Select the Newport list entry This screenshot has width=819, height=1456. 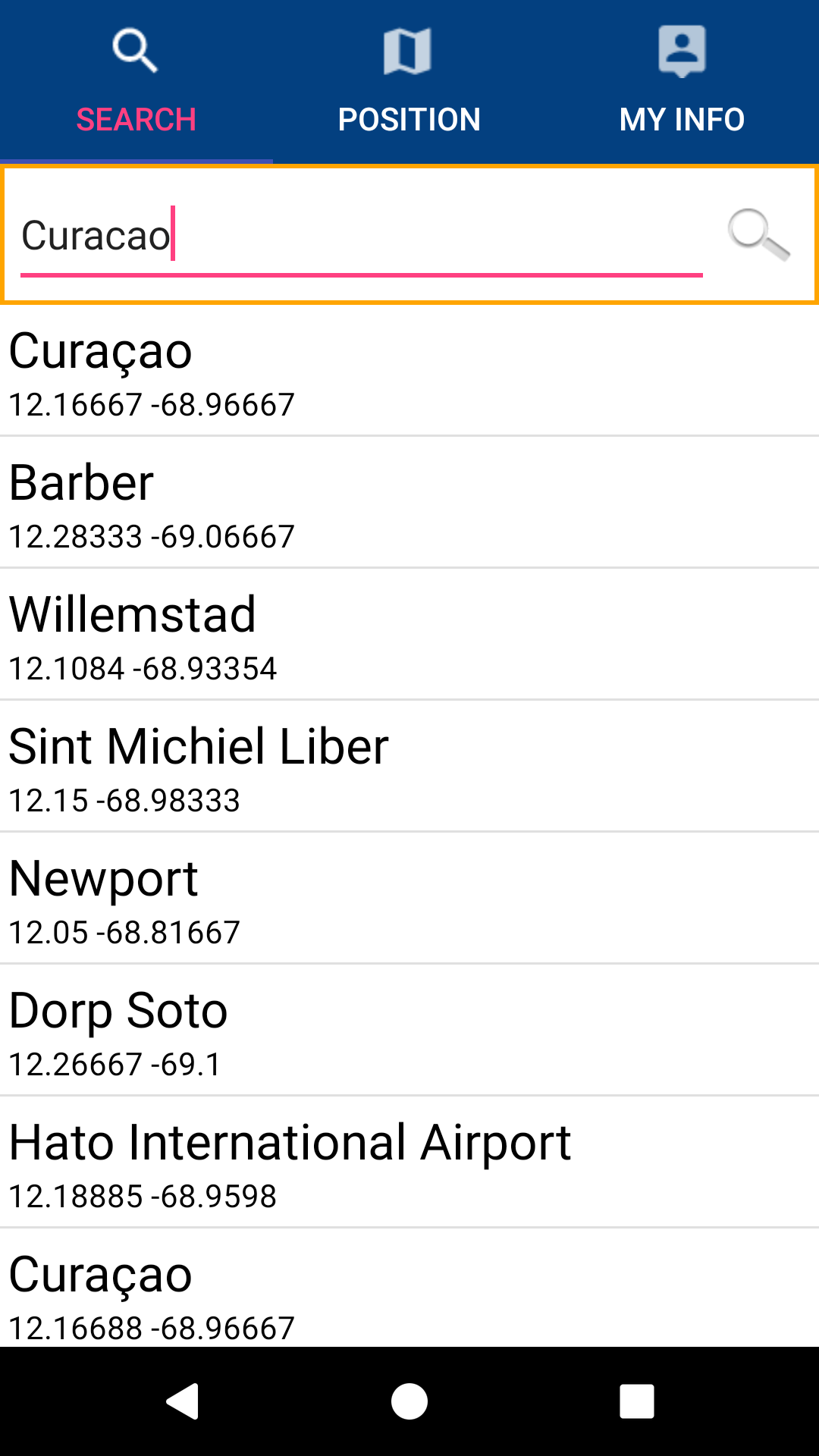409,898
